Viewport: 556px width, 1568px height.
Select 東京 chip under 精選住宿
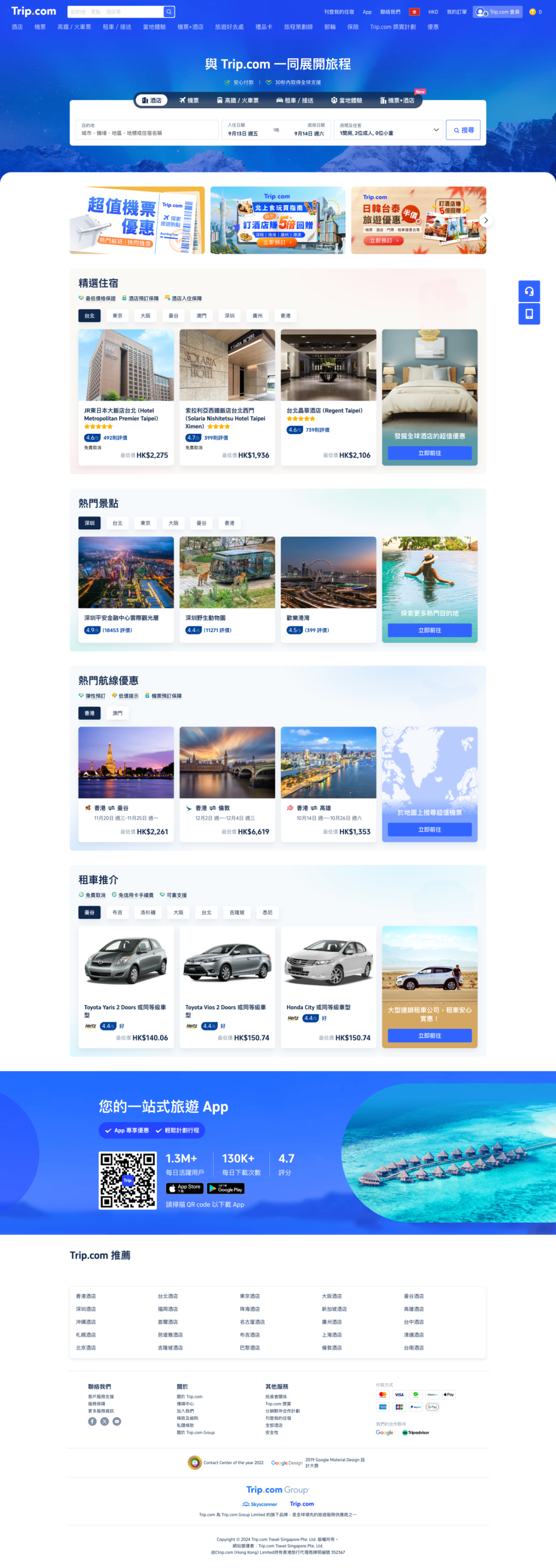pyautogui.click(x=117, y=315)
